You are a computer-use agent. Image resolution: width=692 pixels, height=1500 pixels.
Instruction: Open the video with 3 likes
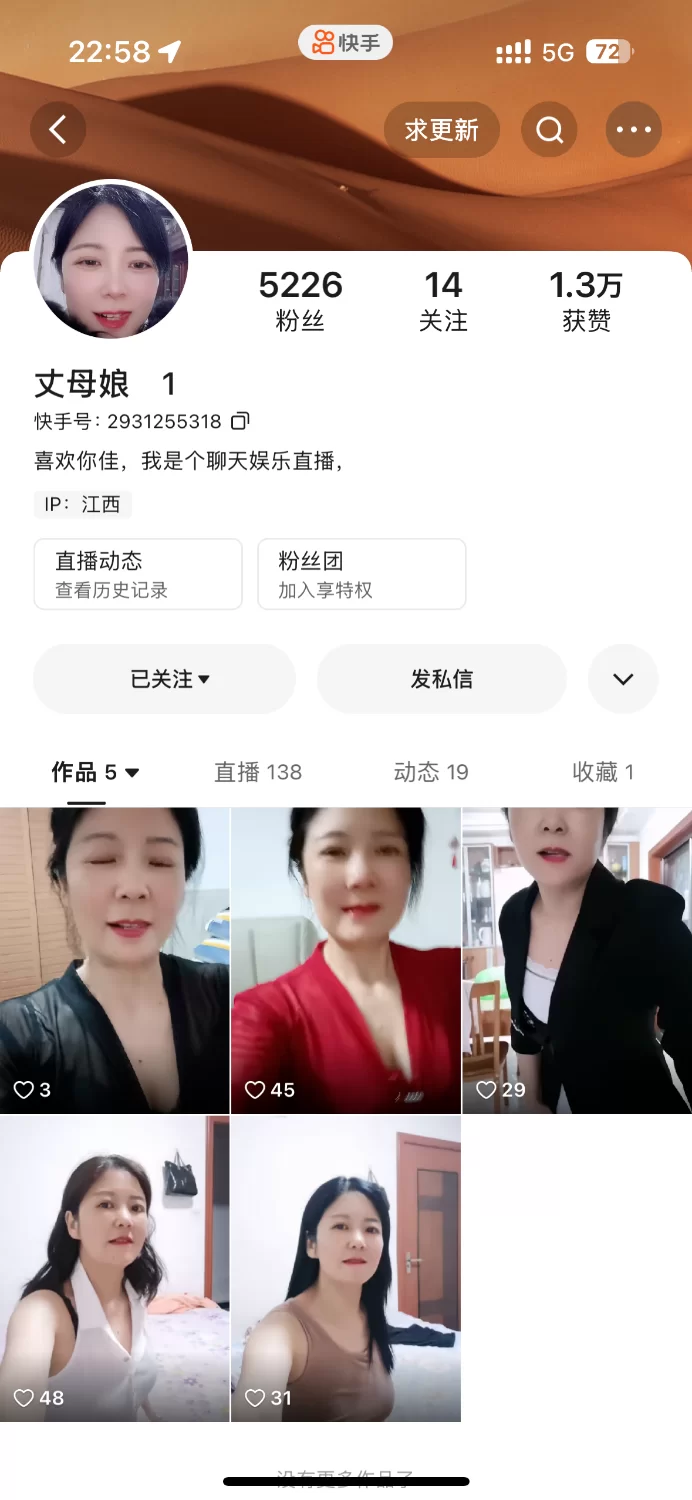(x=115, y=960)
